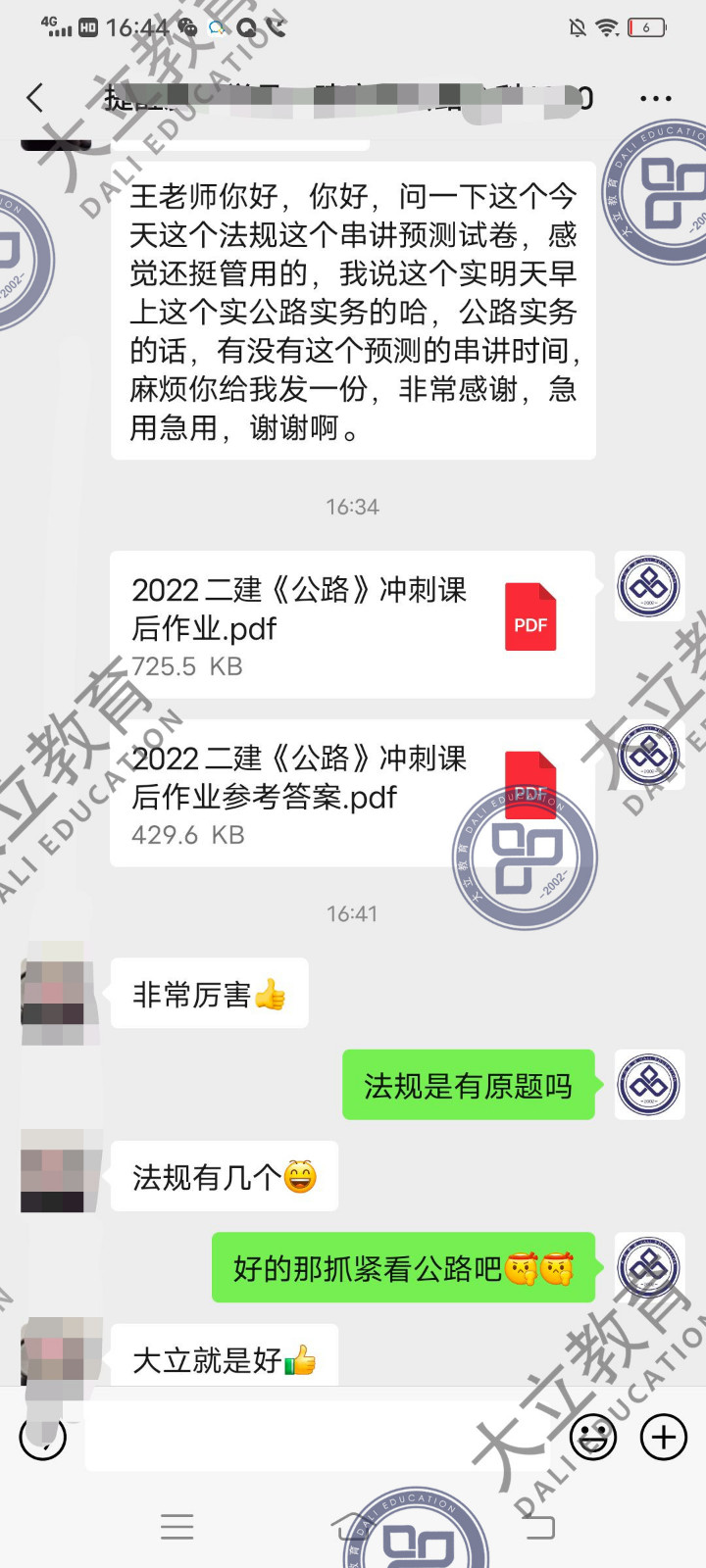Tap the system back navigation button
Screen dimensions: 706x1568
tap(538, 1526)
